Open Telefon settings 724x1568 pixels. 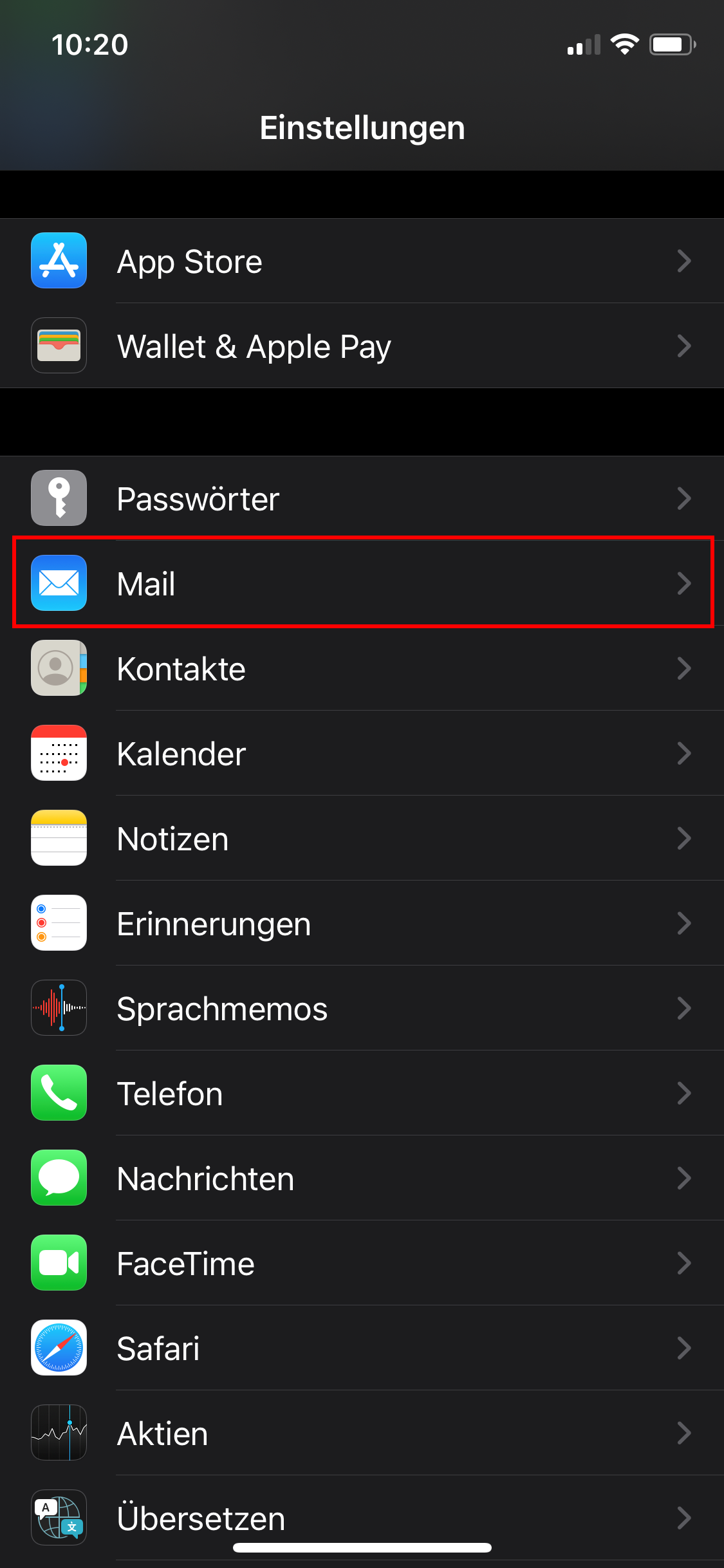362,1093
